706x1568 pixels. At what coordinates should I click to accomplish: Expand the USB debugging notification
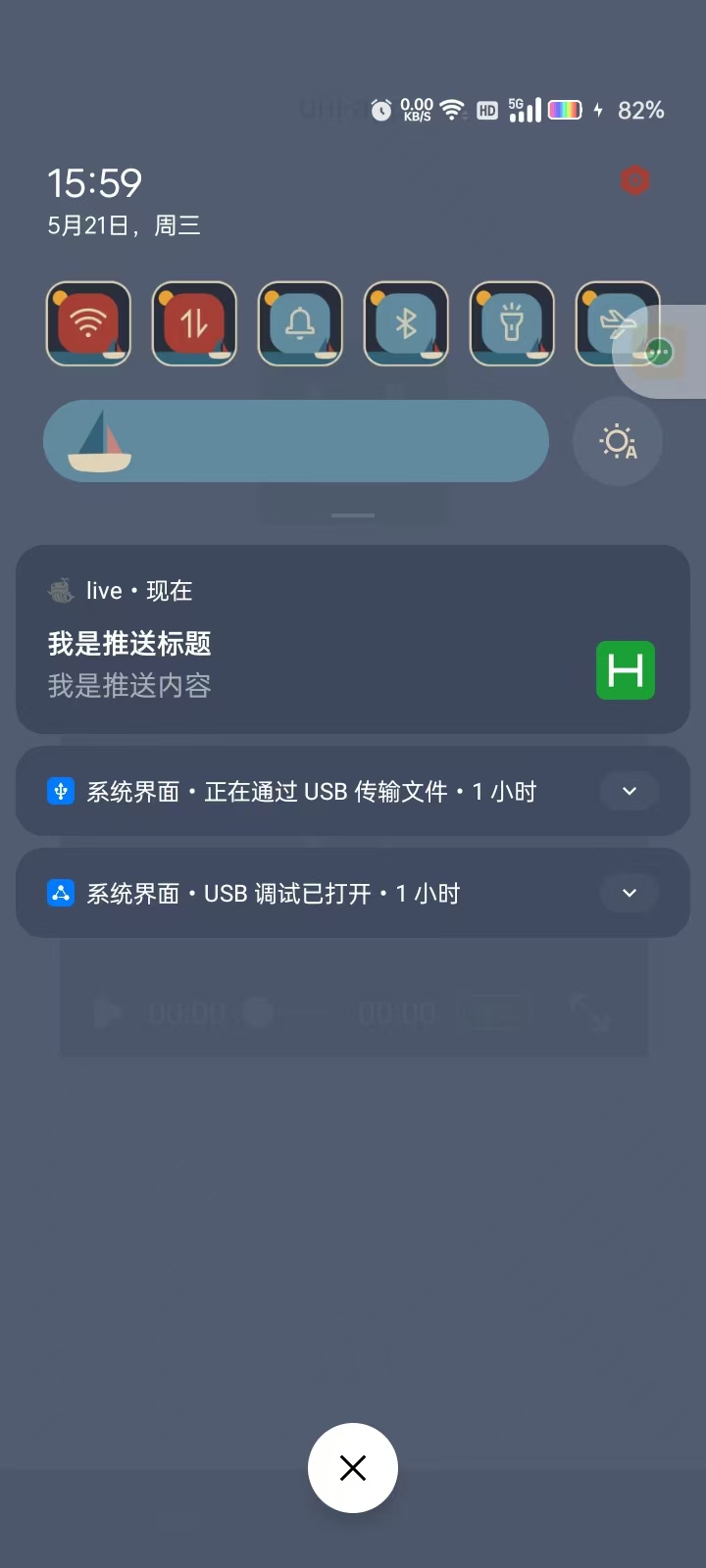point(629,893)
